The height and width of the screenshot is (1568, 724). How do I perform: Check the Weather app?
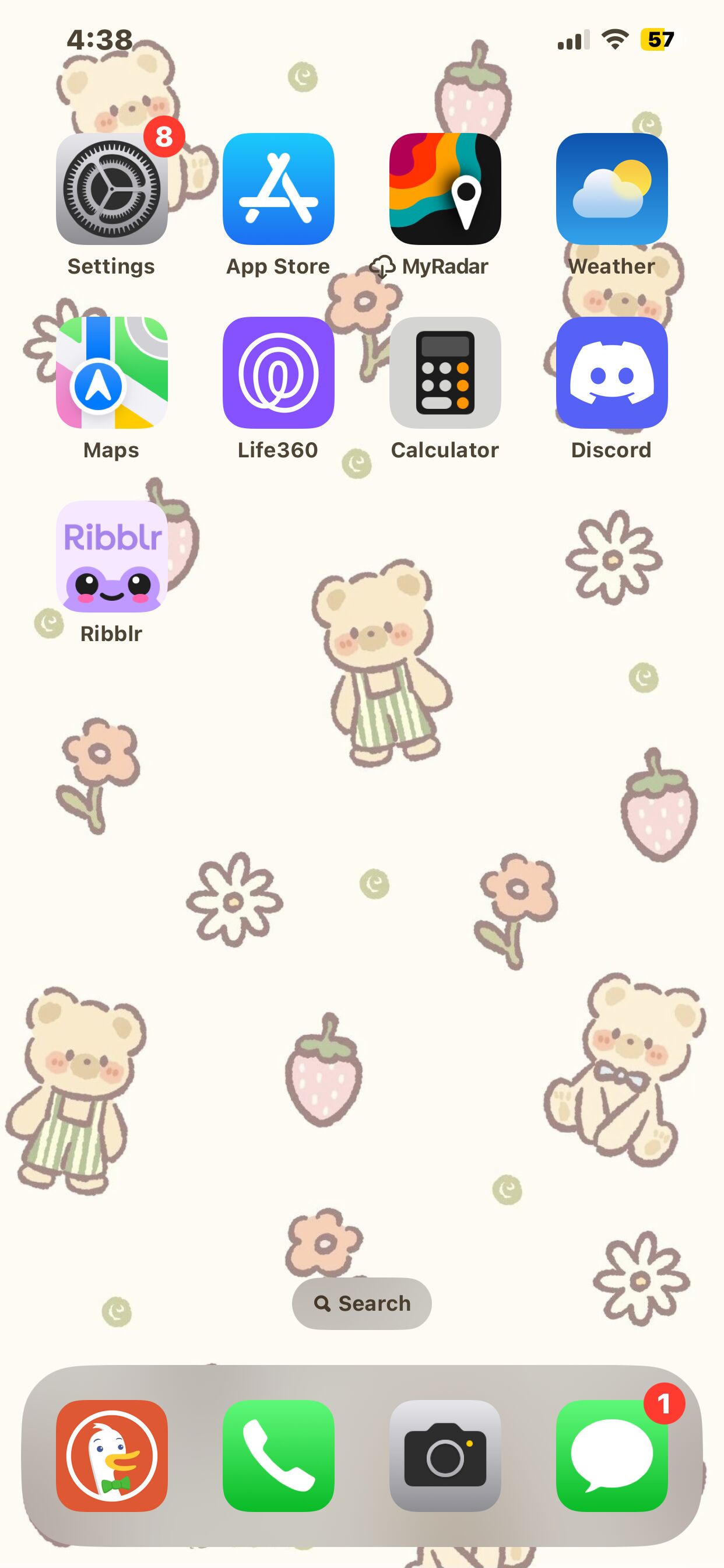click(611, 188)
